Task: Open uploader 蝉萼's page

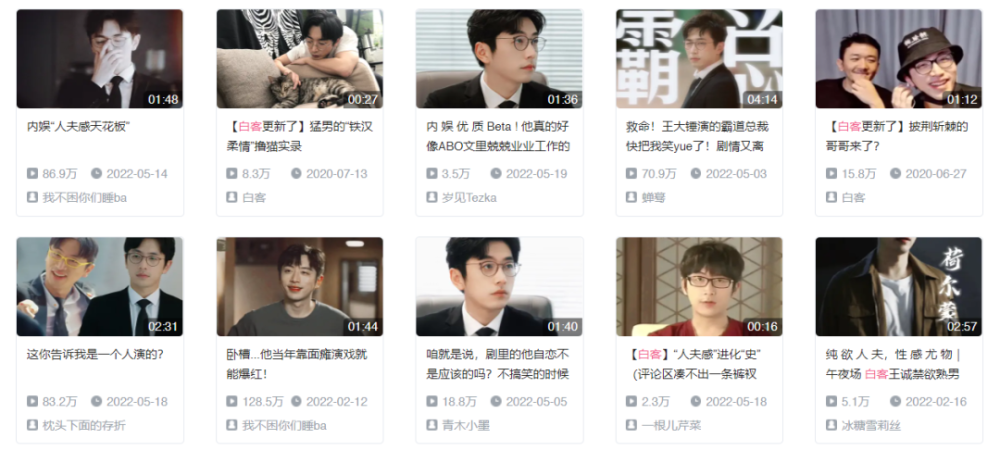Action: pyautogui.click(x=653, y=197)
